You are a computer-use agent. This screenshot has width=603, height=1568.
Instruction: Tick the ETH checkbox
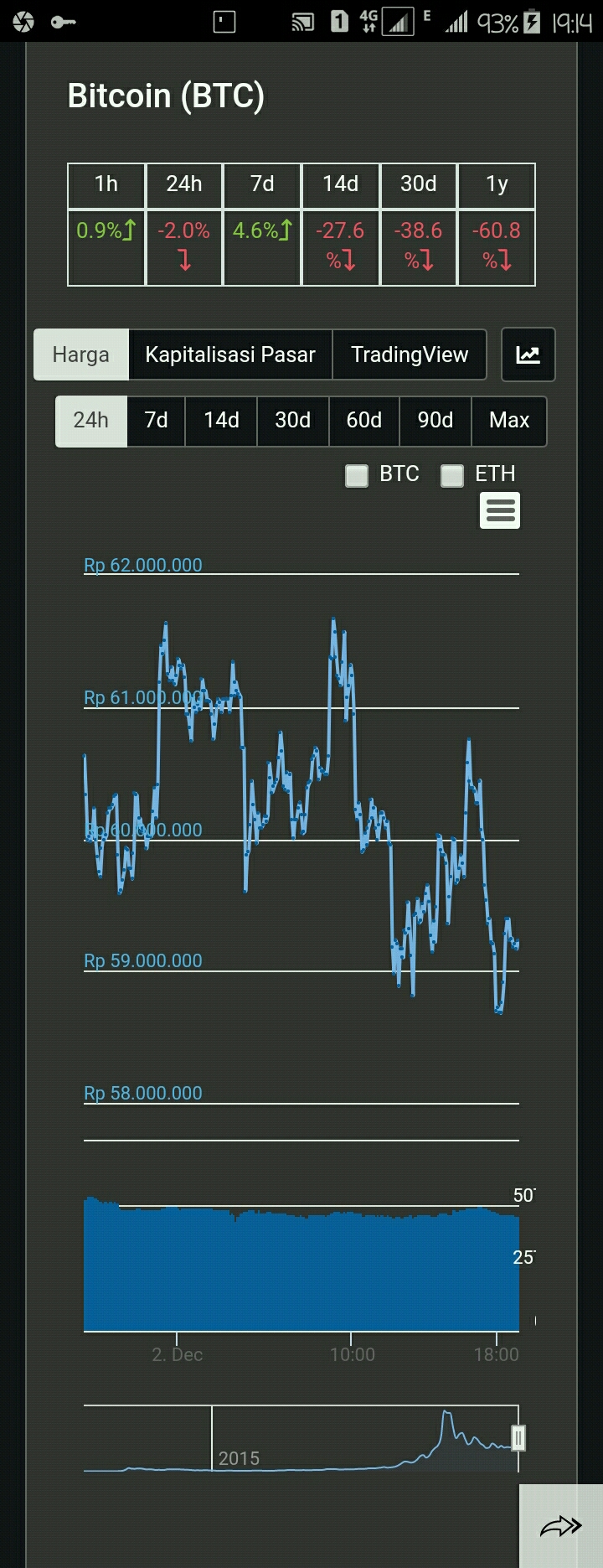[x=452, y=476]
